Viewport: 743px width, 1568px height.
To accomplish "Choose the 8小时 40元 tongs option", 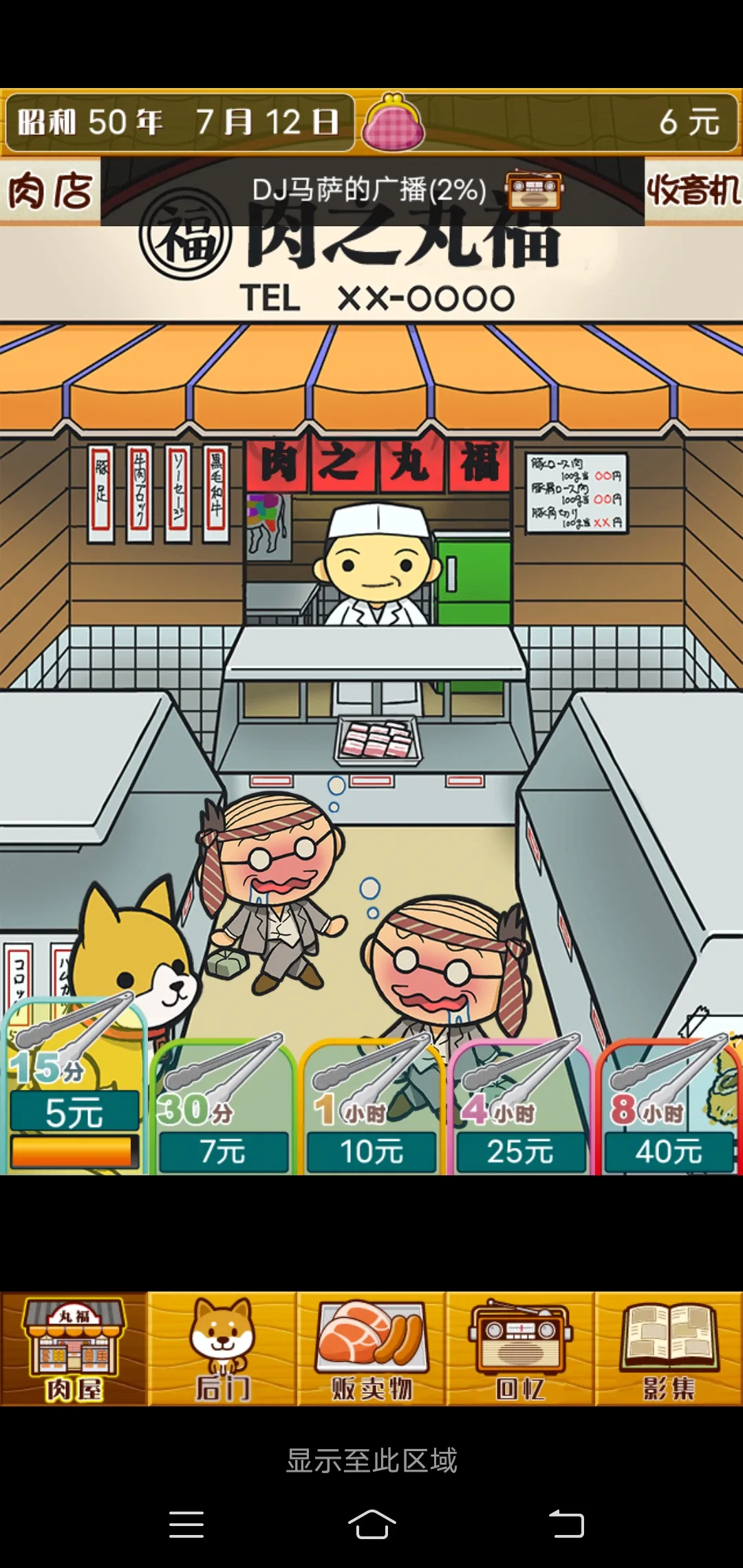I will click(x=669, y=1107).
